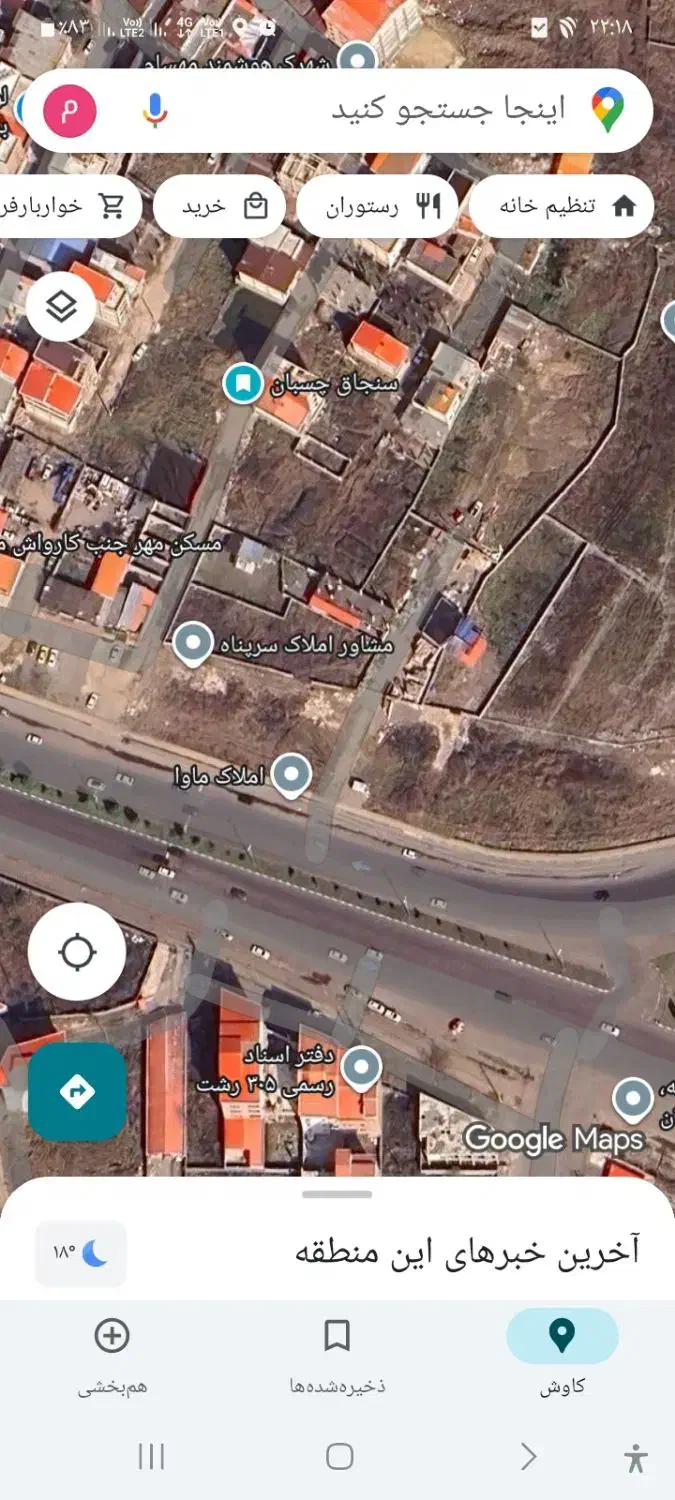Viewport: 675px width, 1500px height.
Task: Tap the system home button
Action: point(340,1456)
